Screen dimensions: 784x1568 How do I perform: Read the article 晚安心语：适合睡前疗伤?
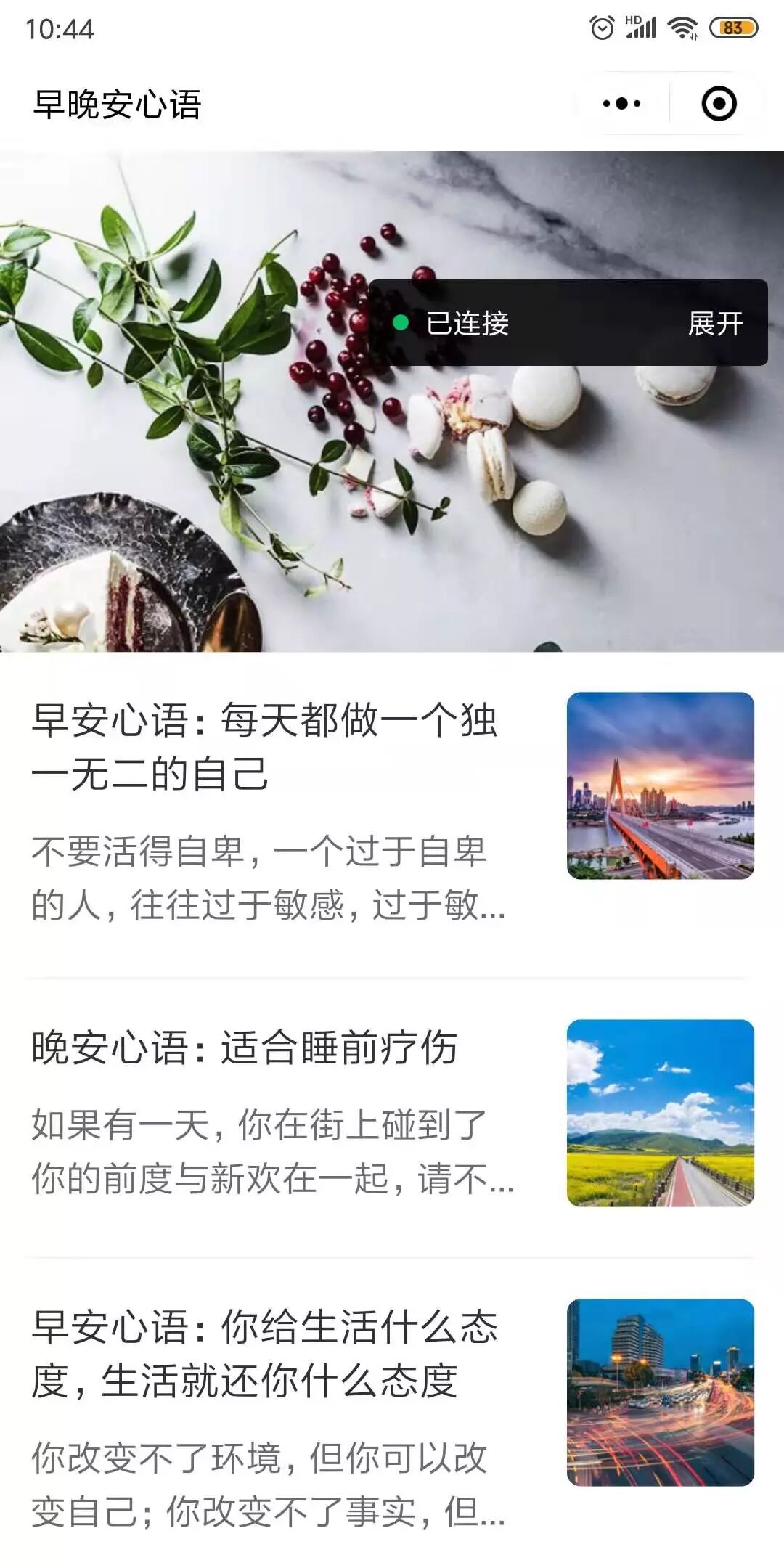(245, 1048)
